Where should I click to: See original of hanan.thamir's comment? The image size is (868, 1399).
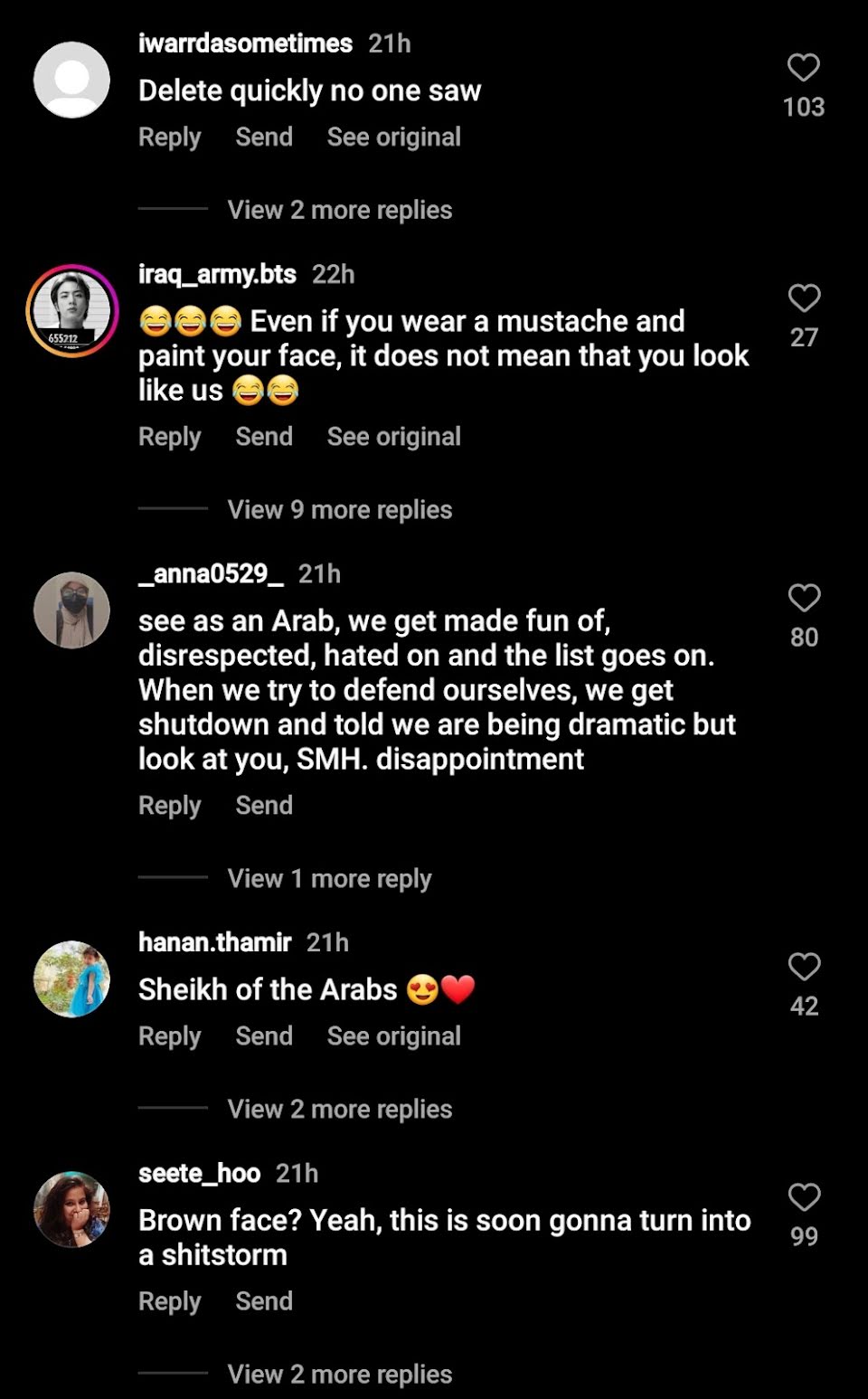coord(393,1036)
